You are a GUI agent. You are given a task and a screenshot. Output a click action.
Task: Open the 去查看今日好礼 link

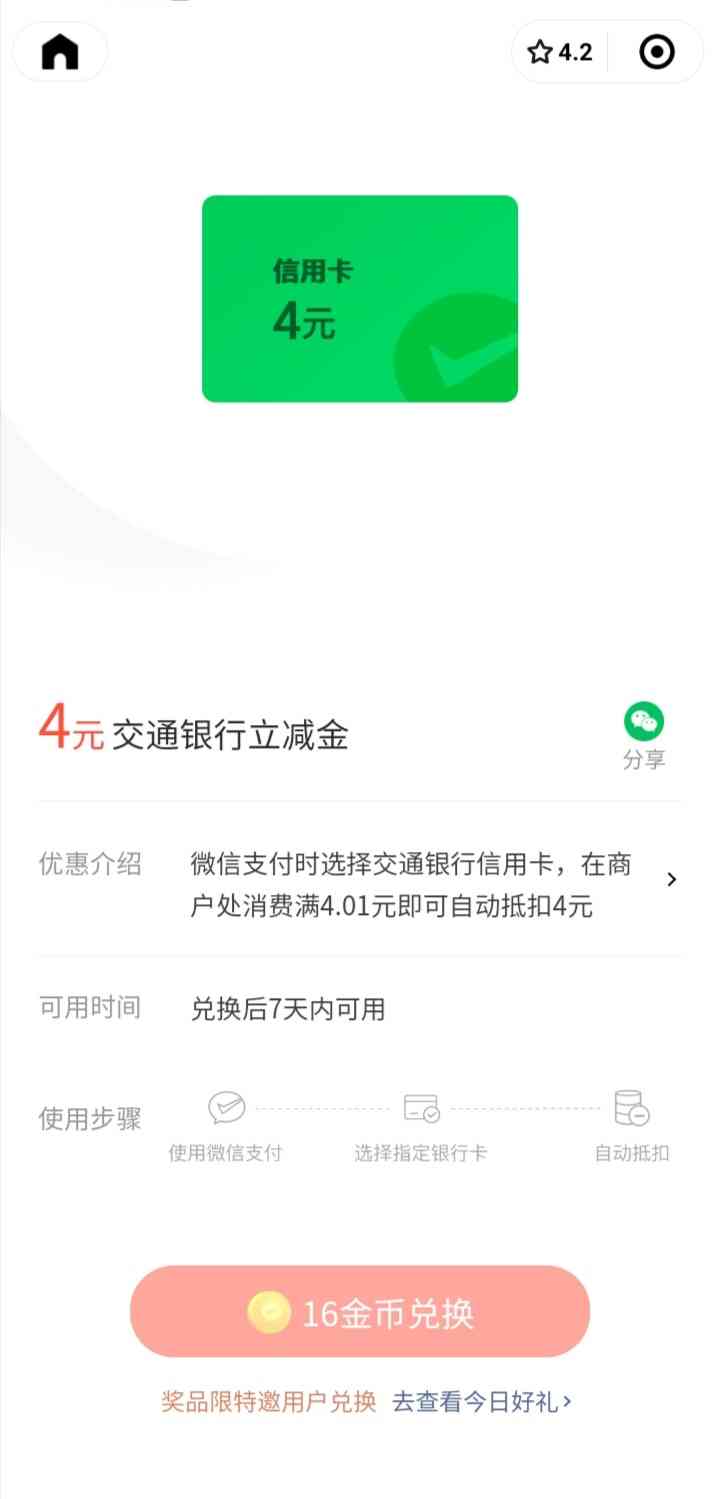[x=482, y=1401]
